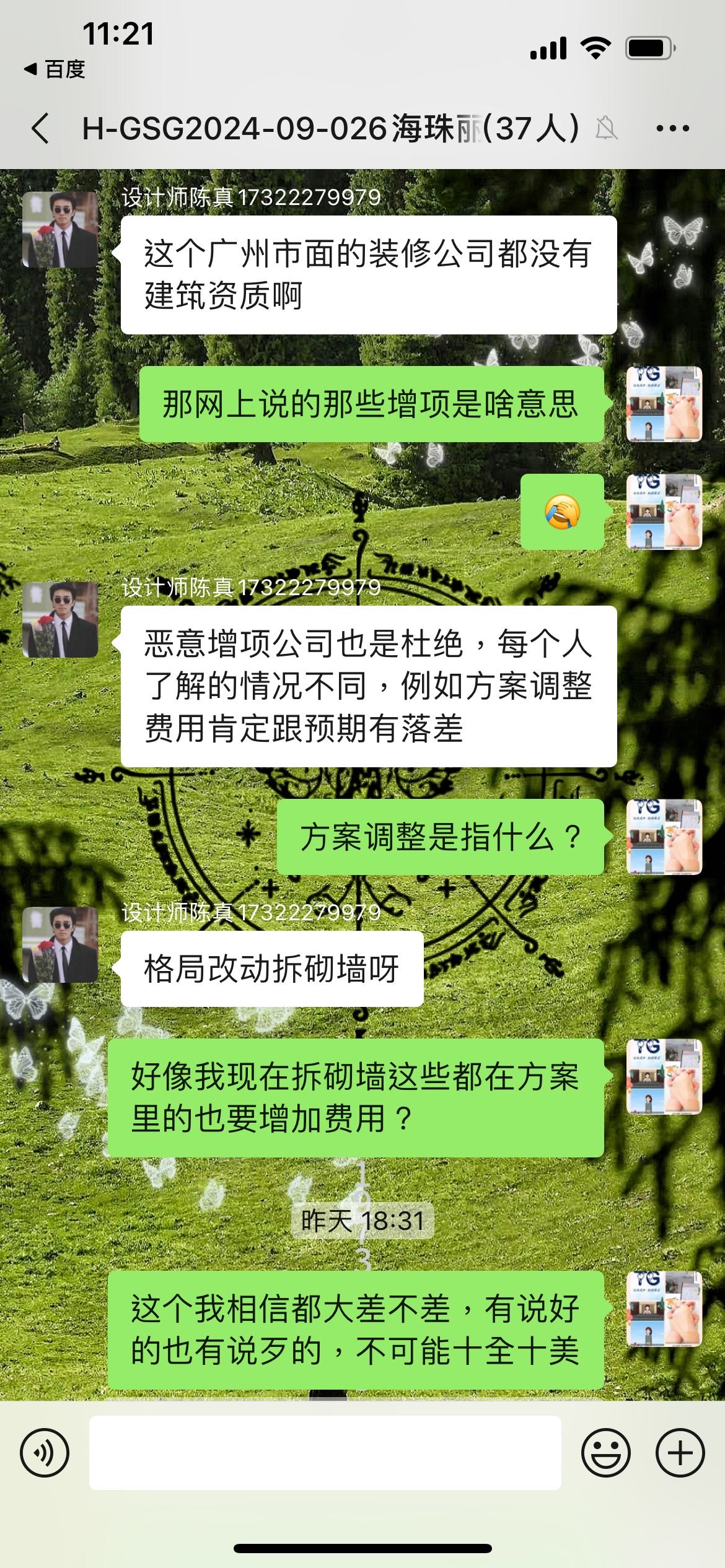
Task: Open the plus attachments menu
Action: pyautogui.click(x=680, y=1452)
